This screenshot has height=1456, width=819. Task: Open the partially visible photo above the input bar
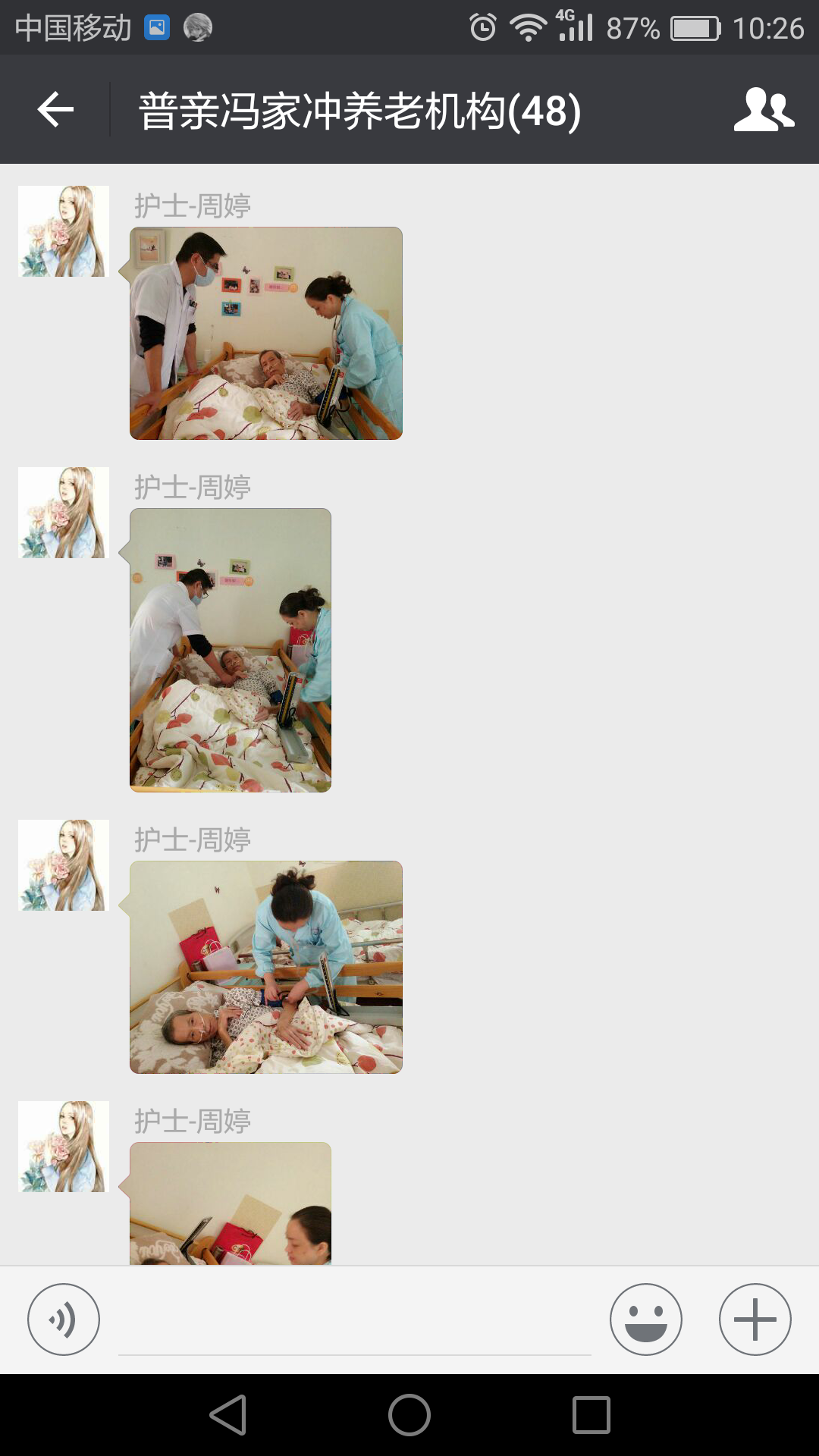(x=231, y=1203)
